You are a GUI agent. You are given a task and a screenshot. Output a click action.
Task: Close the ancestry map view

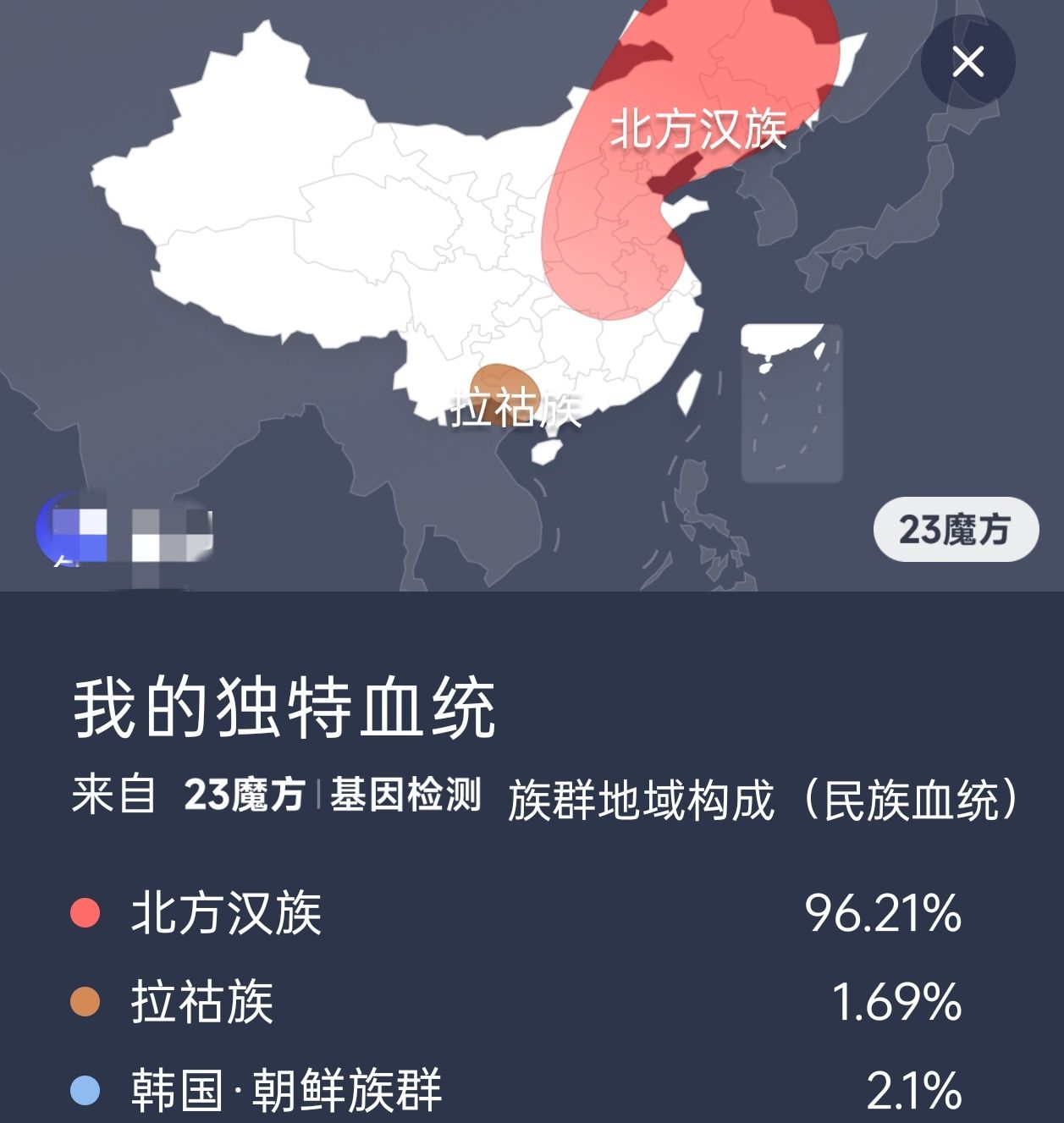[x=968, y=62]
